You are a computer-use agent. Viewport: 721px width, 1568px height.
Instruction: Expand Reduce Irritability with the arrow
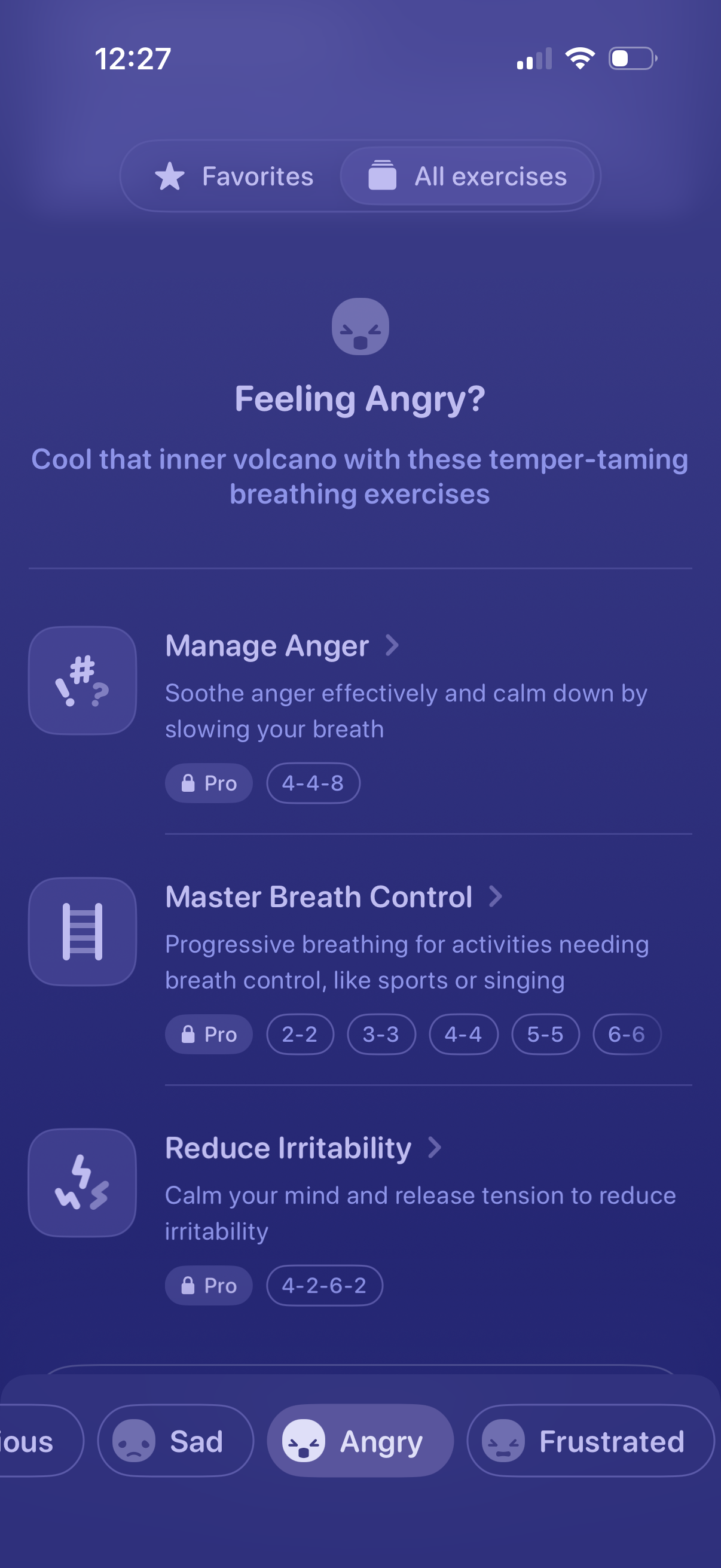pos(436,1148)
